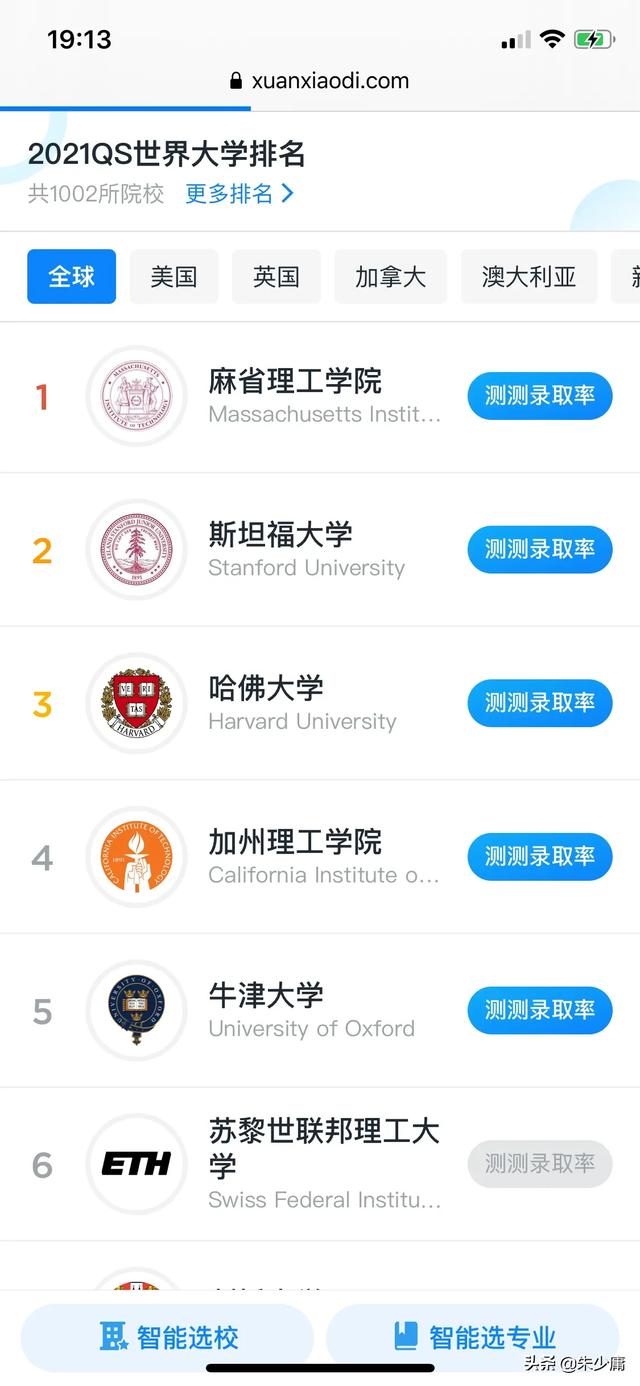This screenshot has width=640, height=1386.
Task: Open the 更多排名 link
Action: coord(239,193)
